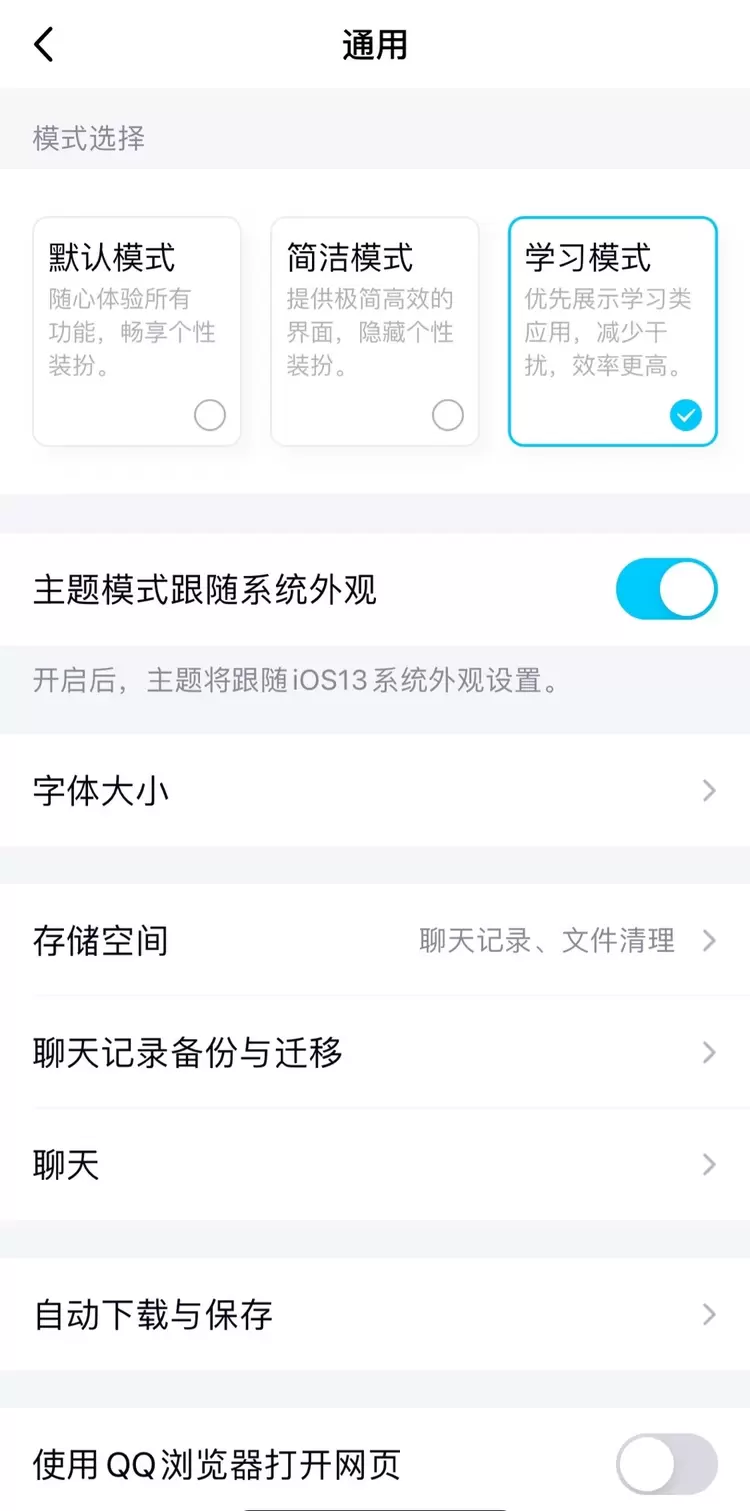Viewport: 750px width, 1511px height.
Task: Disable 主题模式跟随系统外观 switch
Action: (x=666, y=590)
